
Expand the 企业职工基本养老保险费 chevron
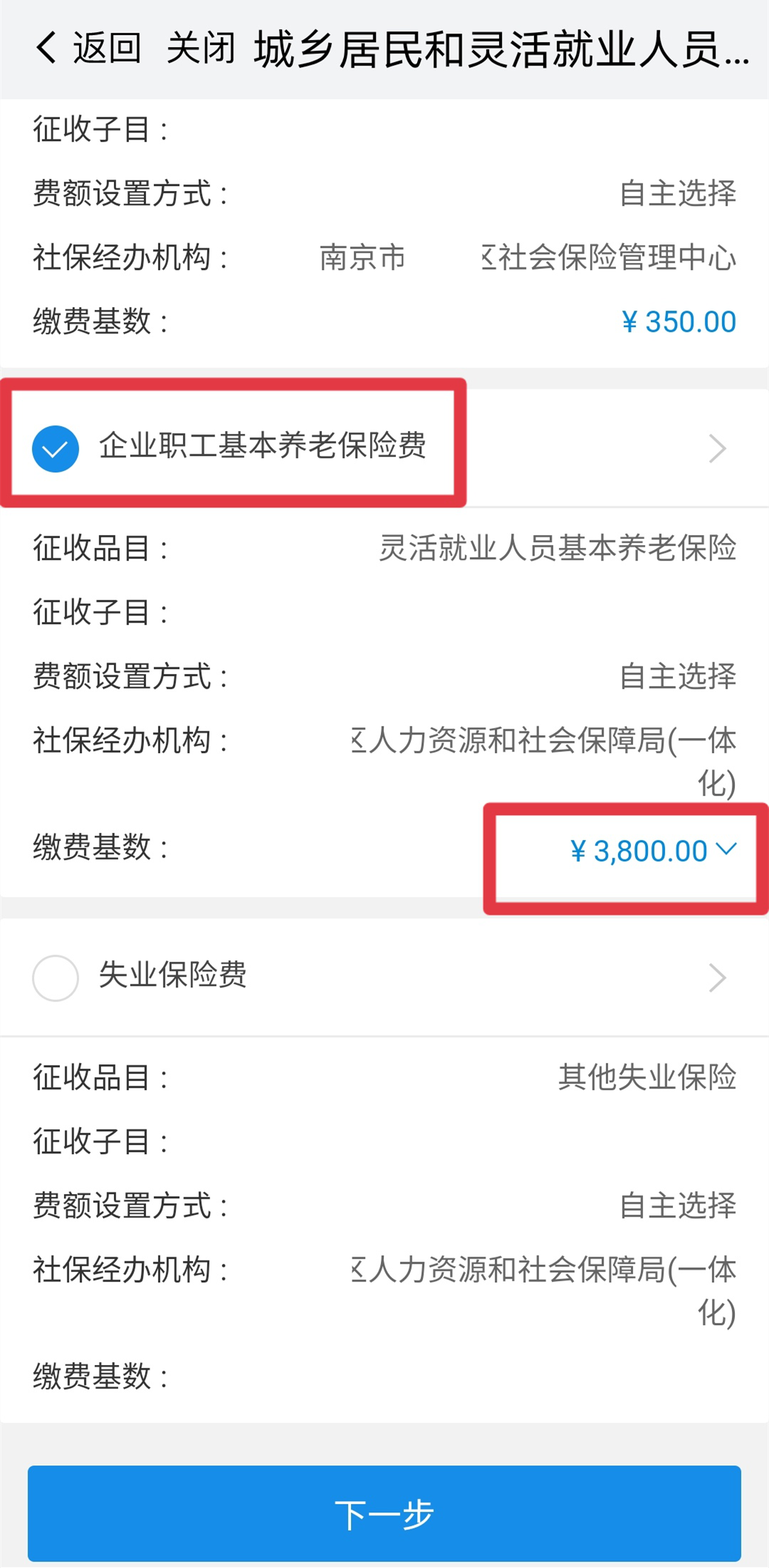(x=717, y=449)
